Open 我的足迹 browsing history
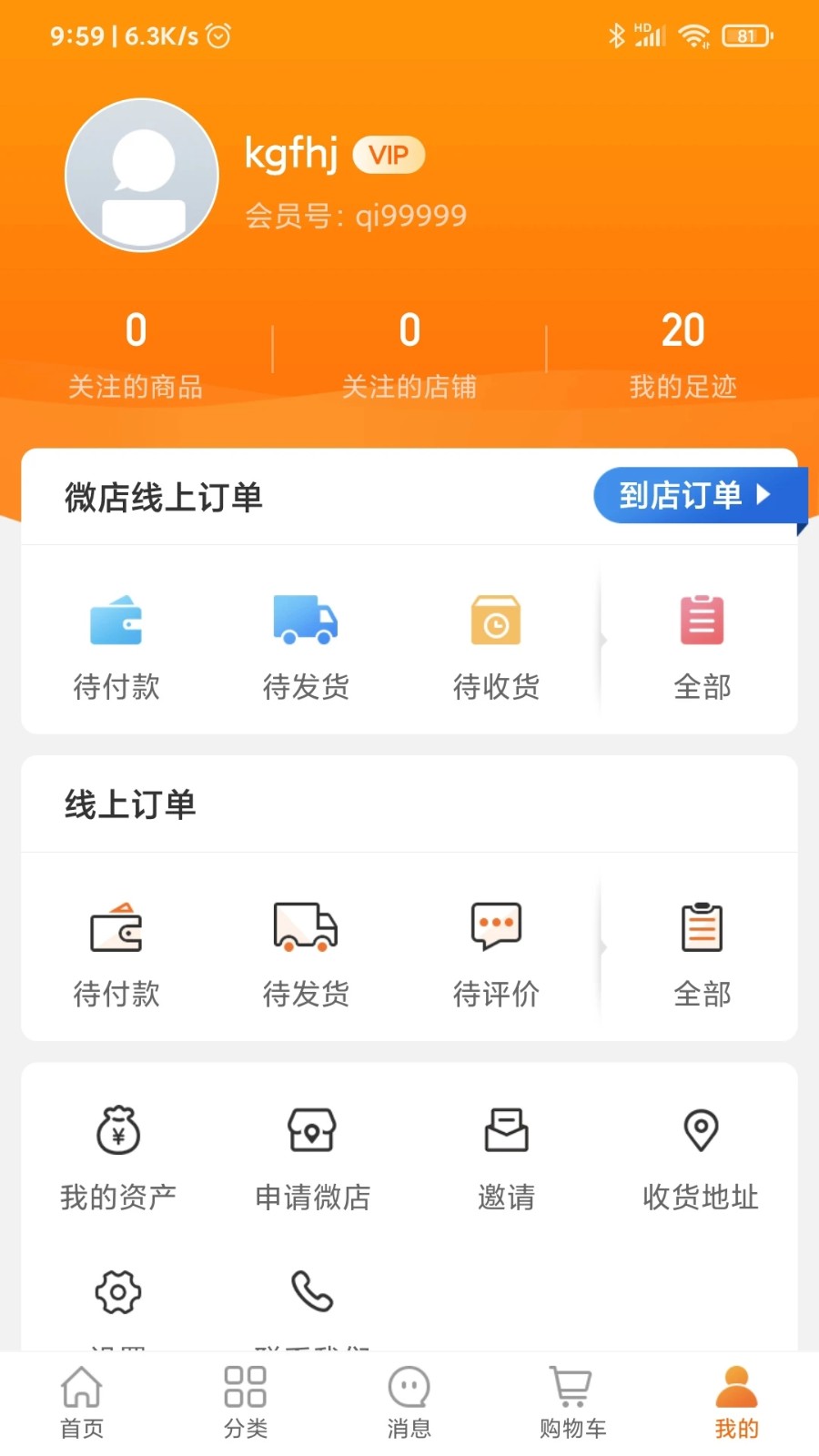The height and width of the screenshot is (1456, 819). pos(682,355)
